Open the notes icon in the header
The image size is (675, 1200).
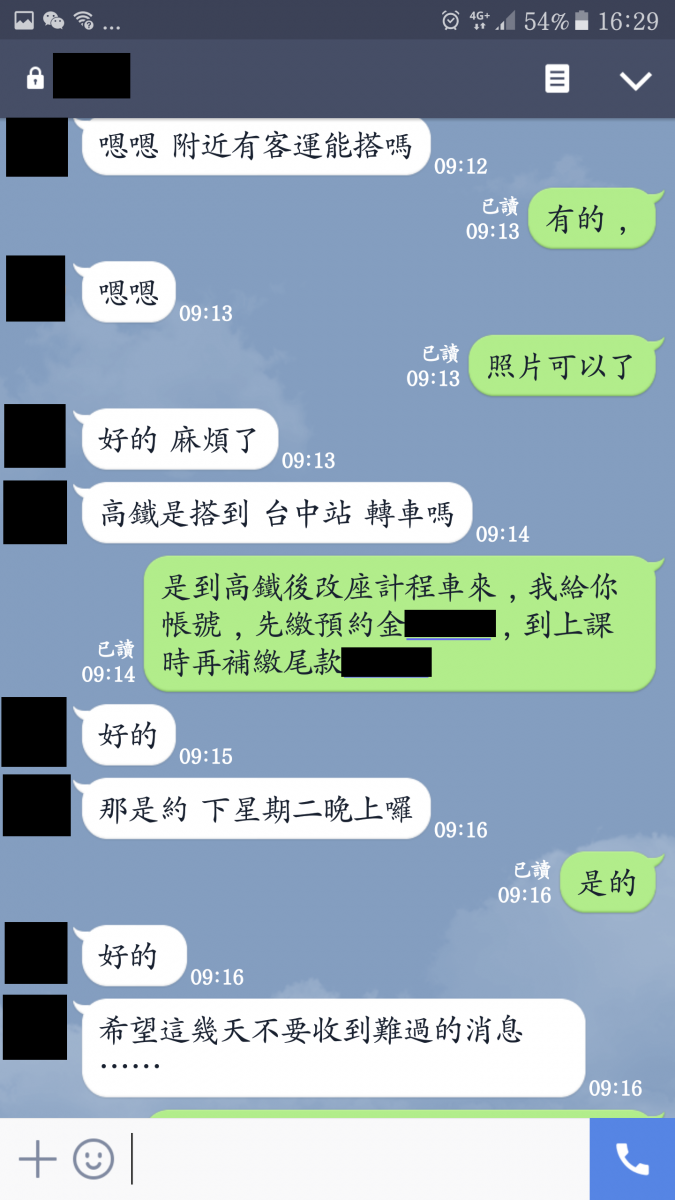(557, 79)
